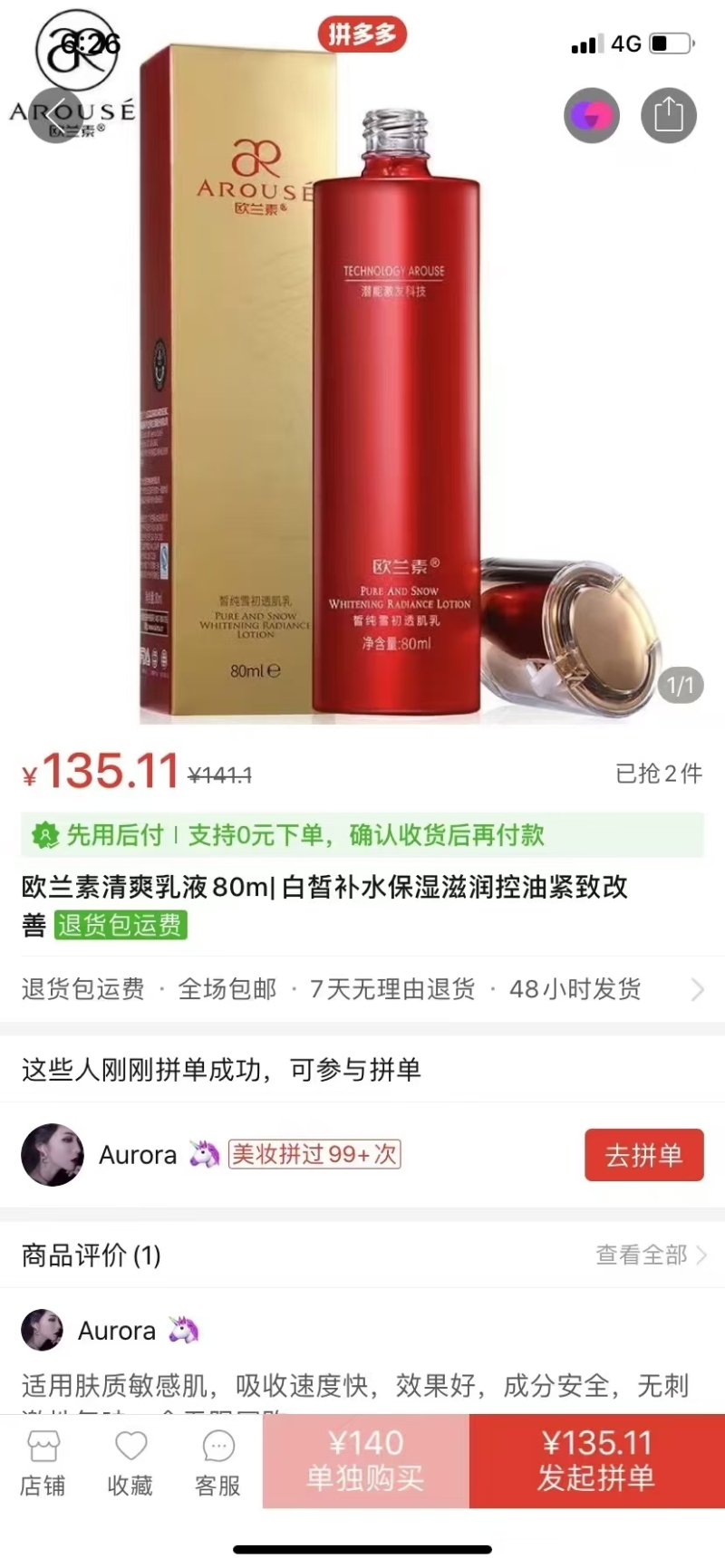Expand the 退货包运费 service guarantees row
725x1568 pixels.
pos(362,989)
